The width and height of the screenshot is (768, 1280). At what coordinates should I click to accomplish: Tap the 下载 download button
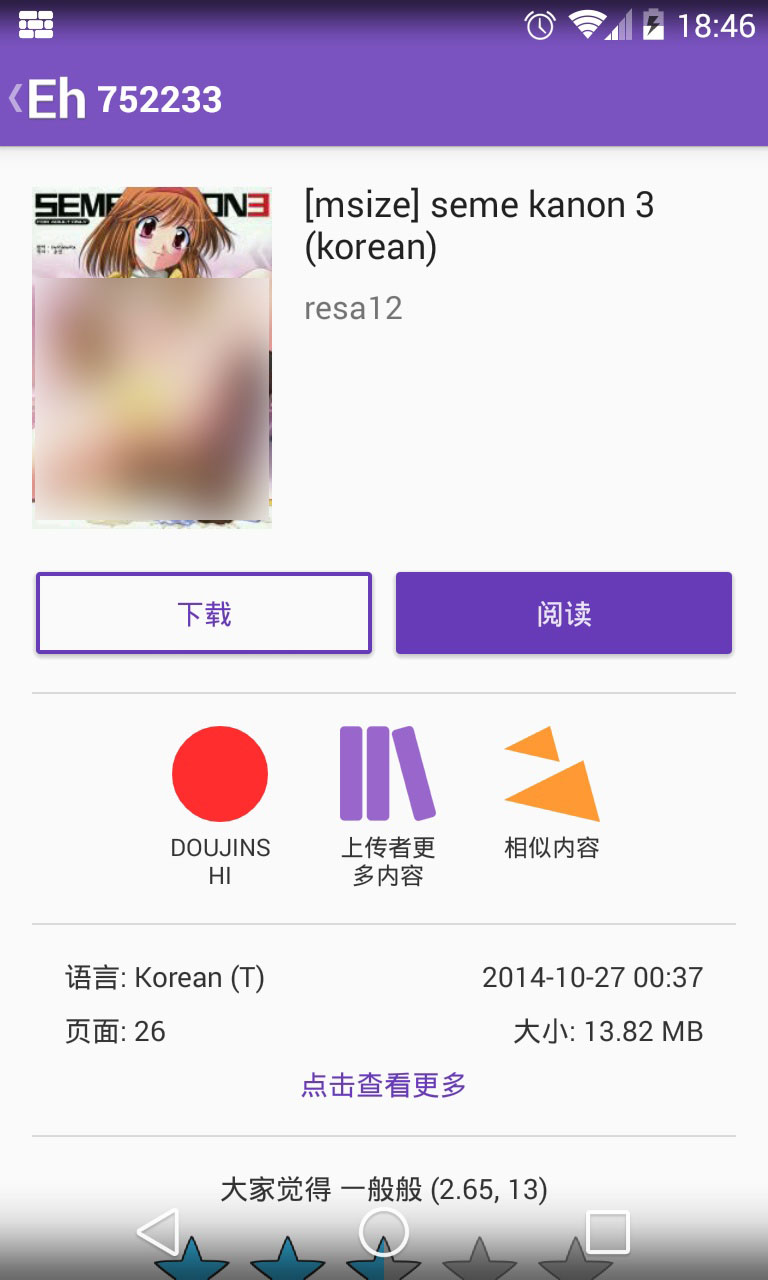coord(204,613)
